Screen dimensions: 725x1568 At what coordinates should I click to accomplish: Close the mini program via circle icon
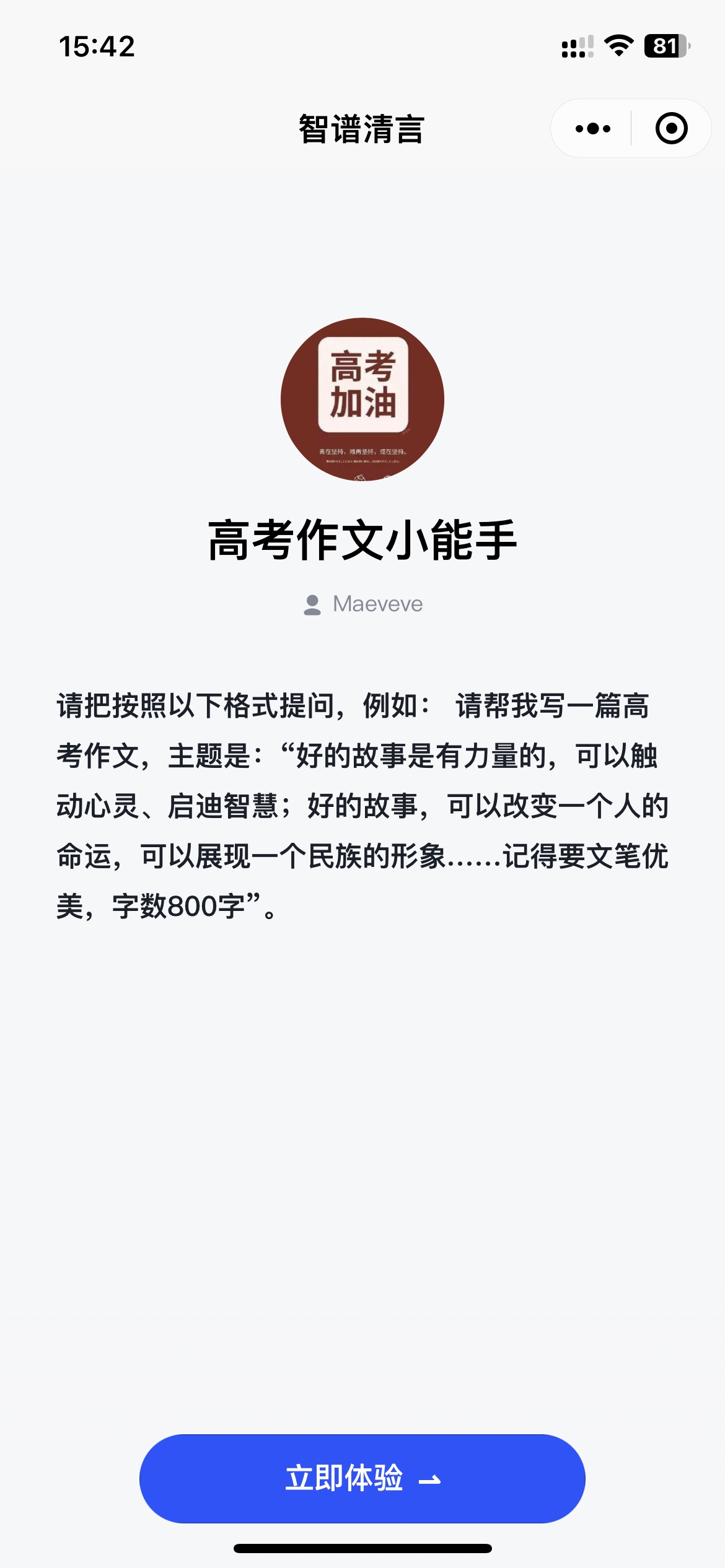click(671, 129)
